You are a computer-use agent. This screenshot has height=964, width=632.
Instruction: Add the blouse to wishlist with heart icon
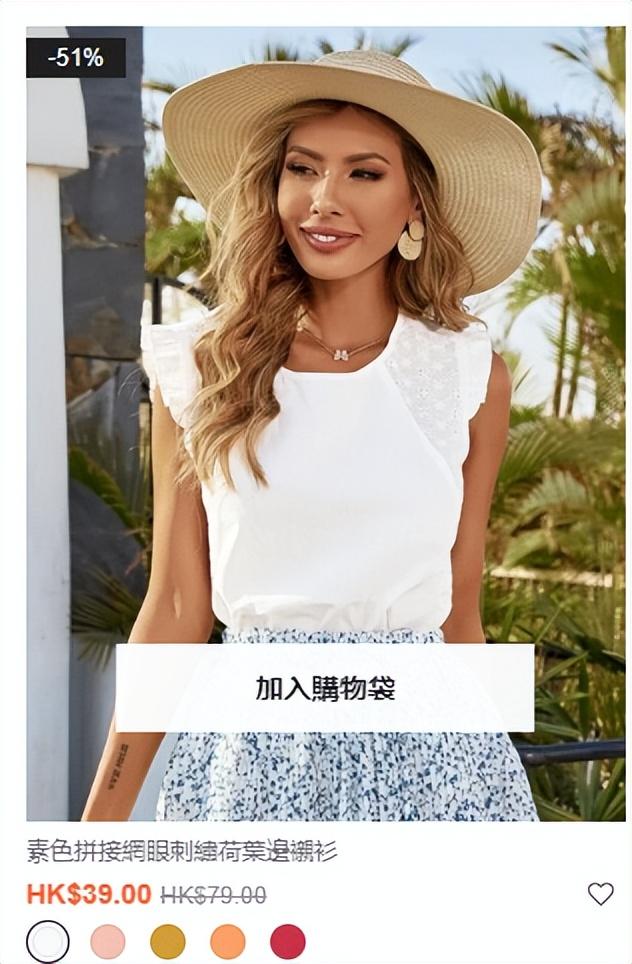(x=600, y=893)
